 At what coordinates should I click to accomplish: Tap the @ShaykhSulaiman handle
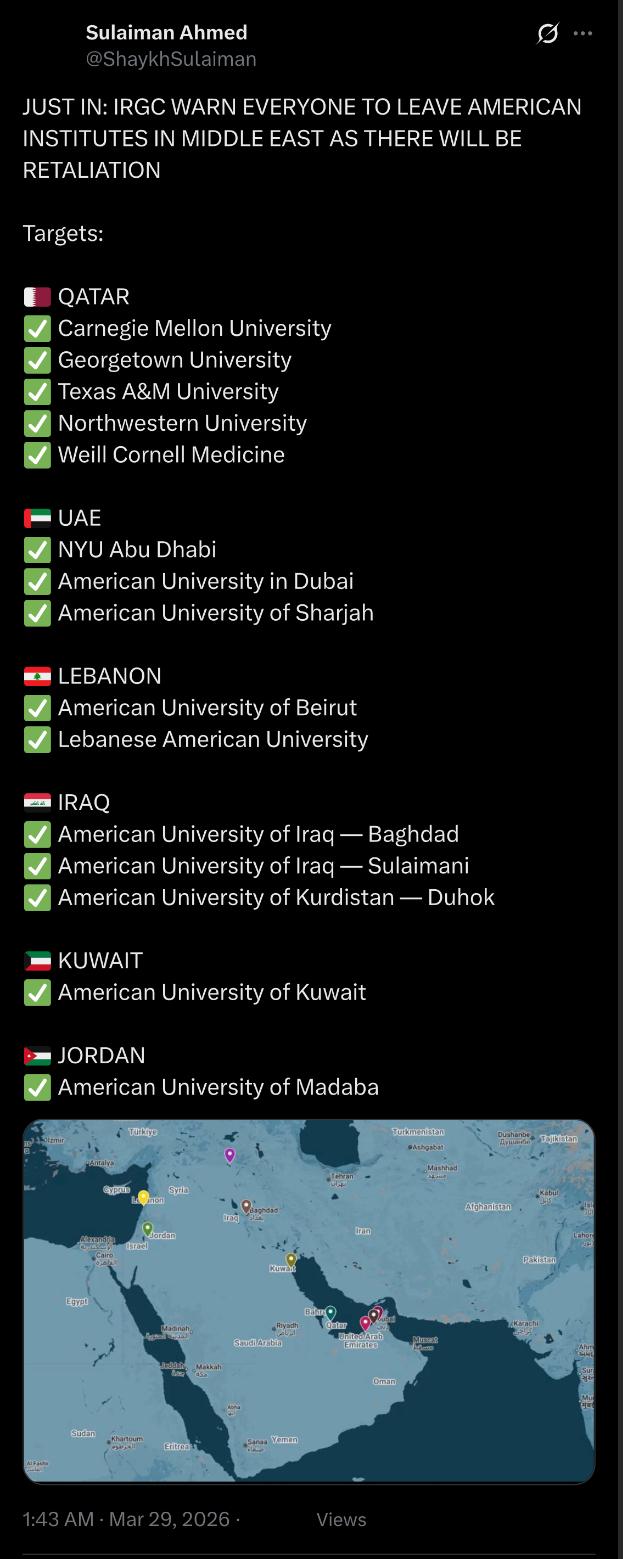(171, 59)
